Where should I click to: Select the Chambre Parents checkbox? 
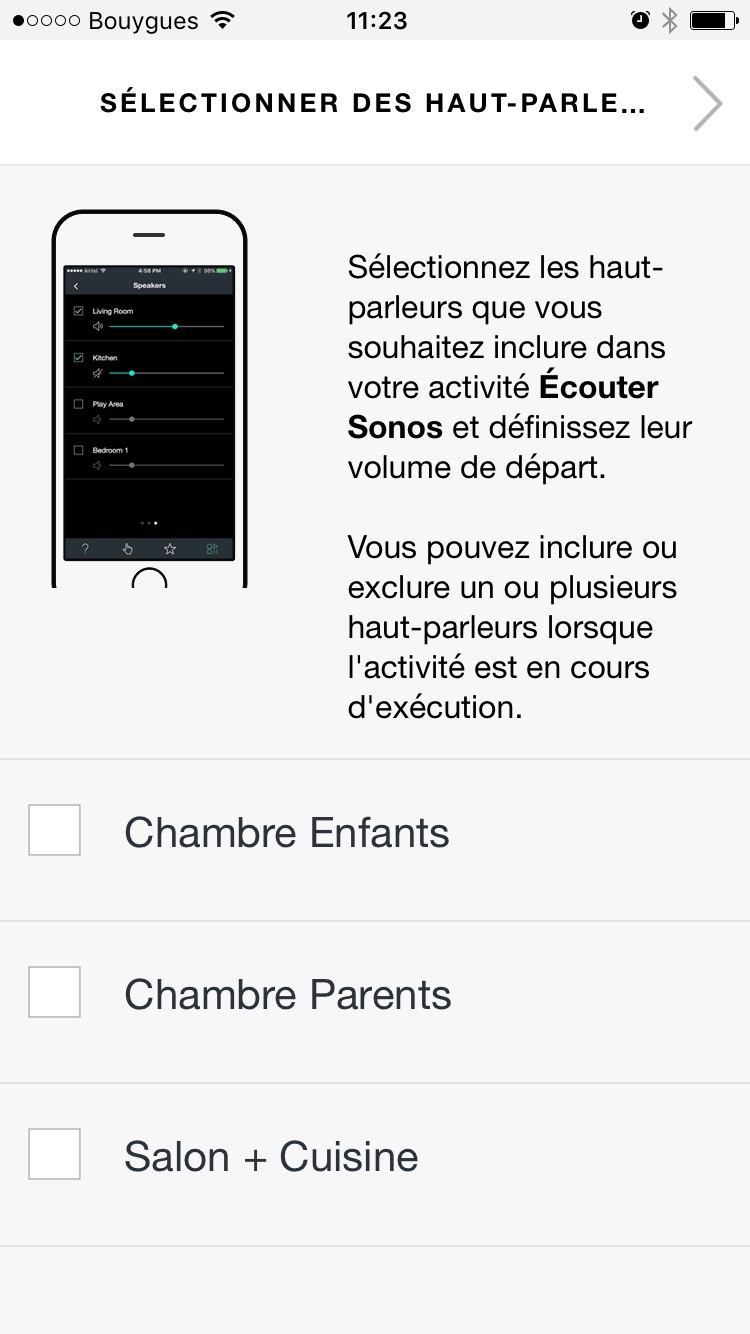pos(54,992)
